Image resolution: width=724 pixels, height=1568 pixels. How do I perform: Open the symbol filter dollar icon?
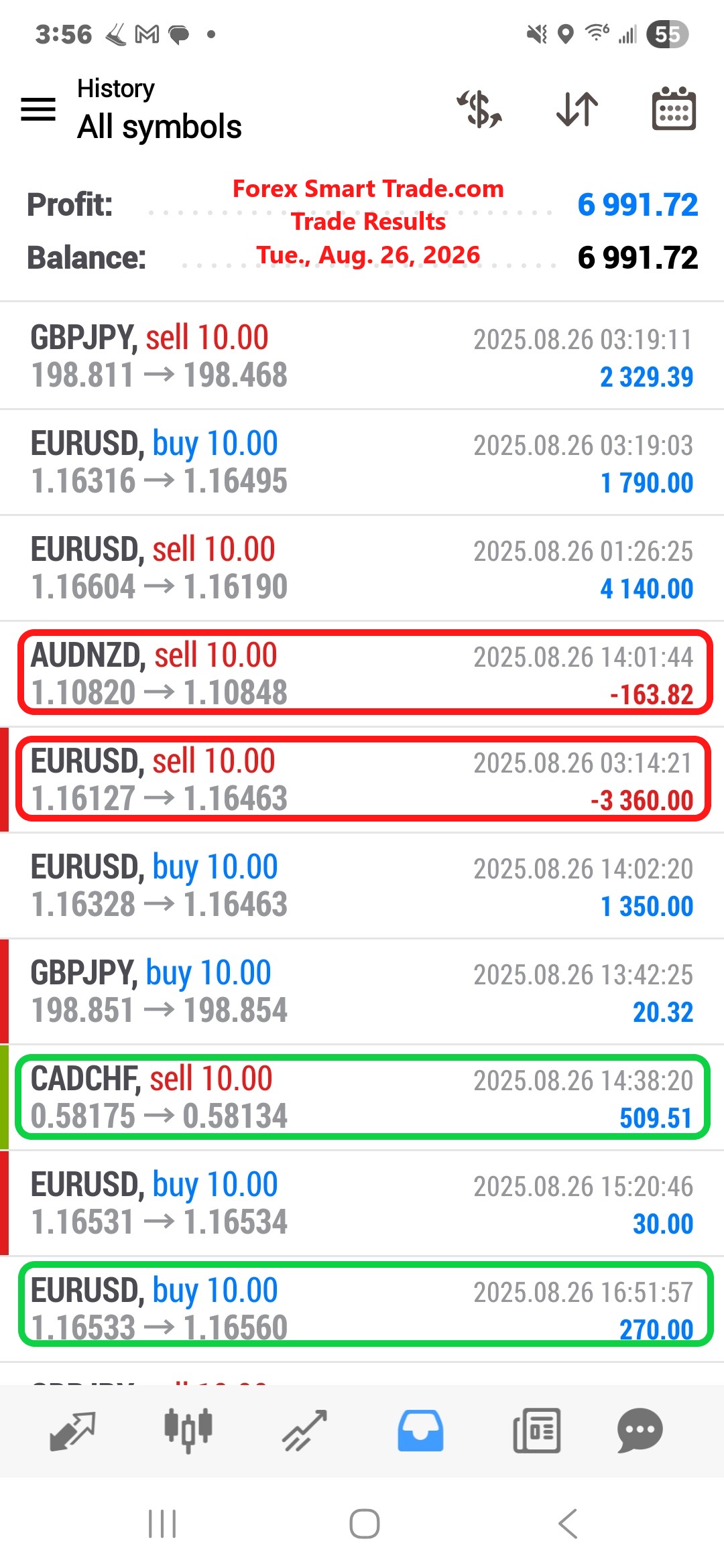480,109
